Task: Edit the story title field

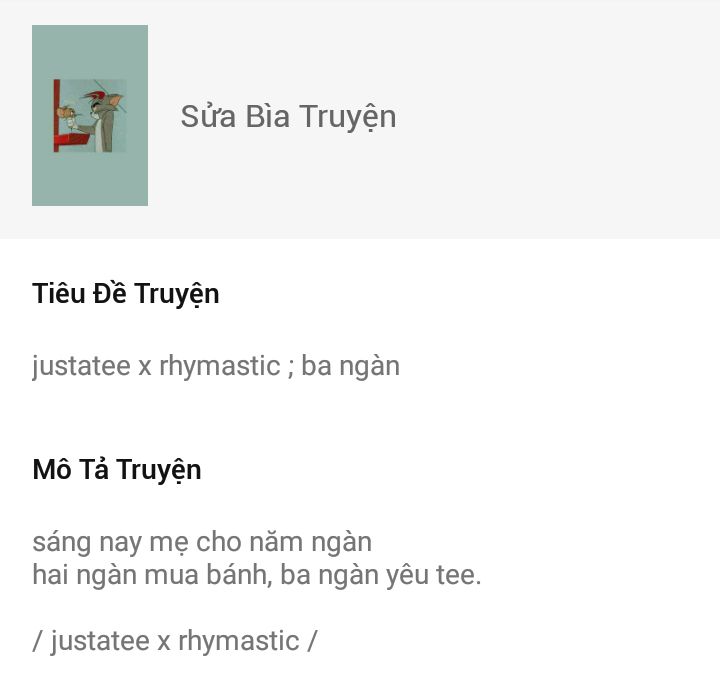Action: pos(216,366)
